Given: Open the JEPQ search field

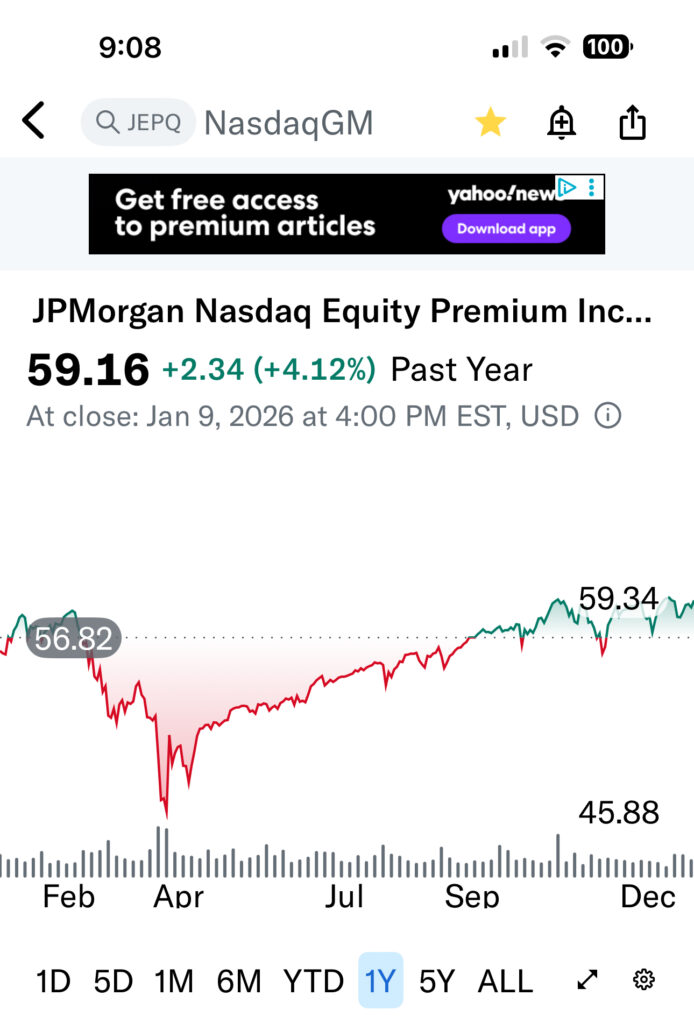Looking at the screenshot, I should pos(138,123).
